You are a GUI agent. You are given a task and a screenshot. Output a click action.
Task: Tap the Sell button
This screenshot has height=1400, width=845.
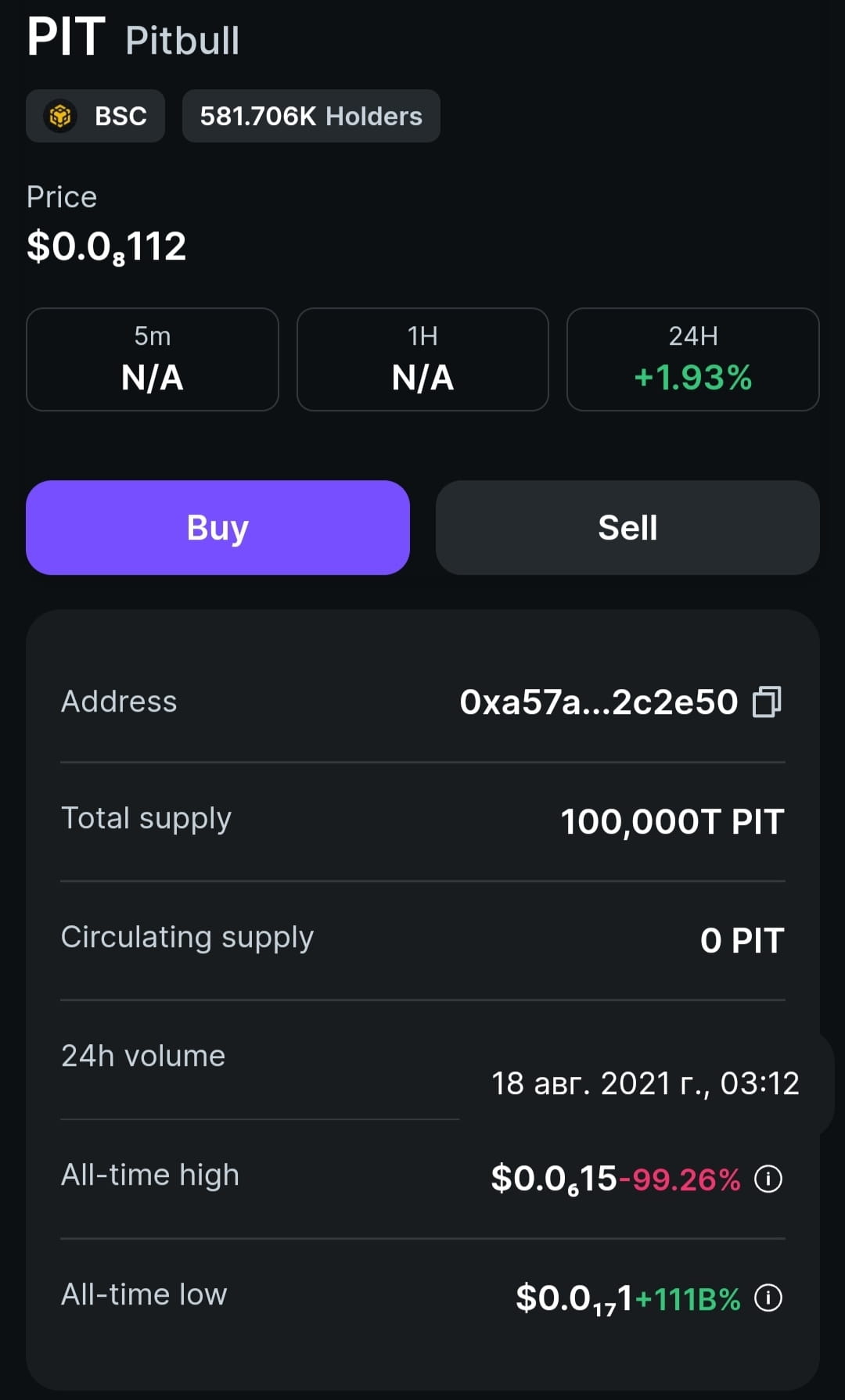click(627, 528)
